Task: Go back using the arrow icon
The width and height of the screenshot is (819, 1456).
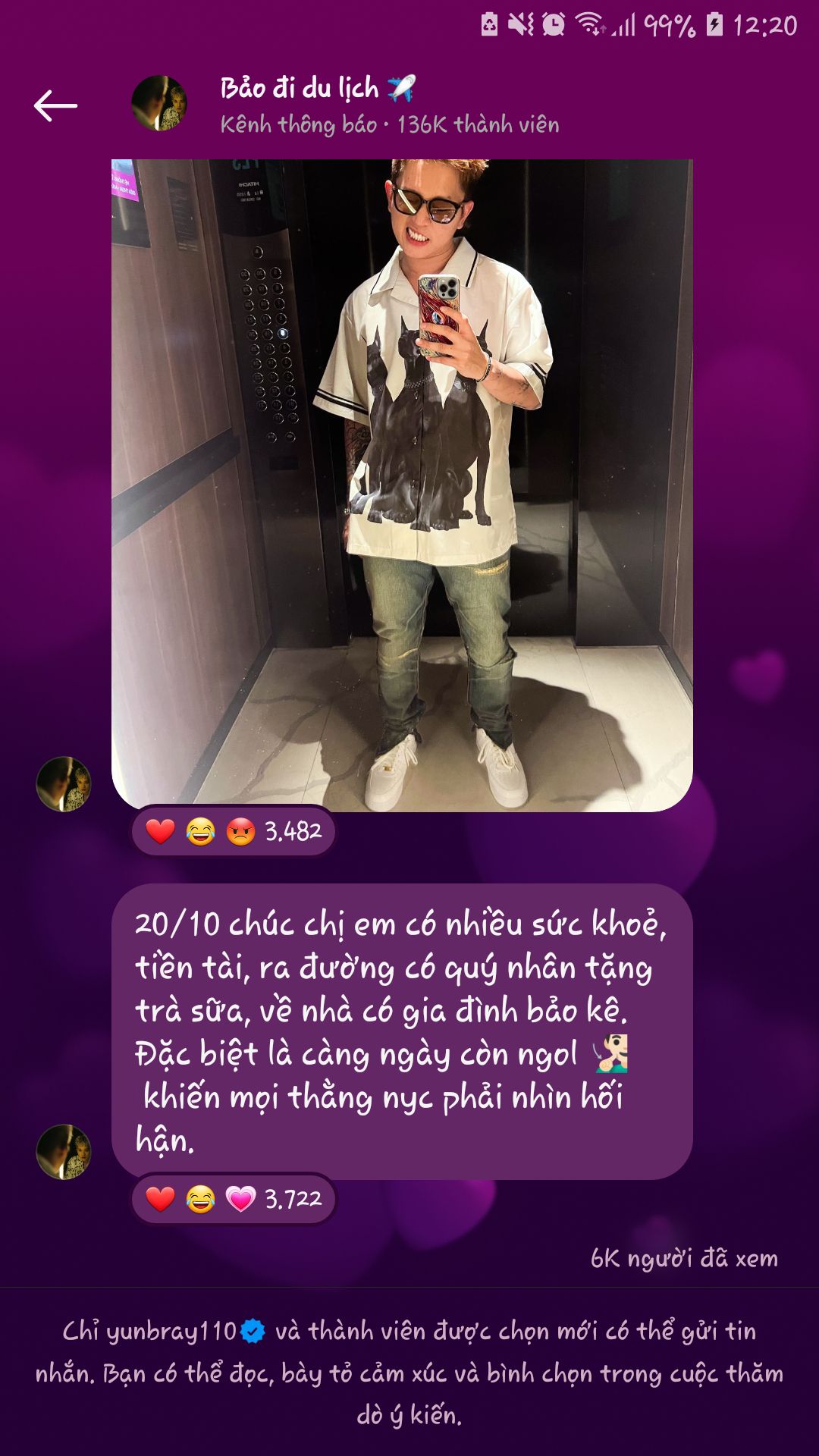Action: [x=55, y=105]
